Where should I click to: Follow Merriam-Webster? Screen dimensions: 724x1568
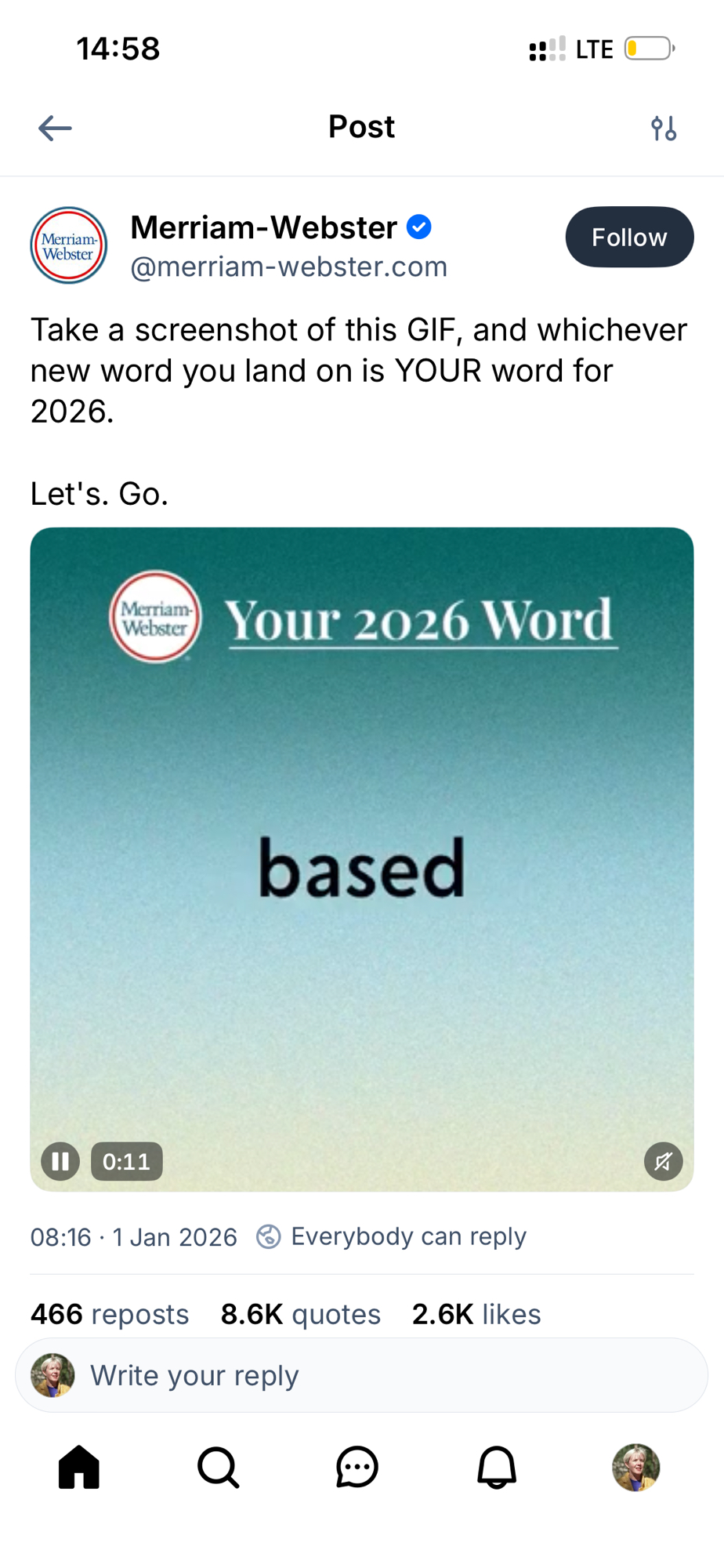[628, 237]
